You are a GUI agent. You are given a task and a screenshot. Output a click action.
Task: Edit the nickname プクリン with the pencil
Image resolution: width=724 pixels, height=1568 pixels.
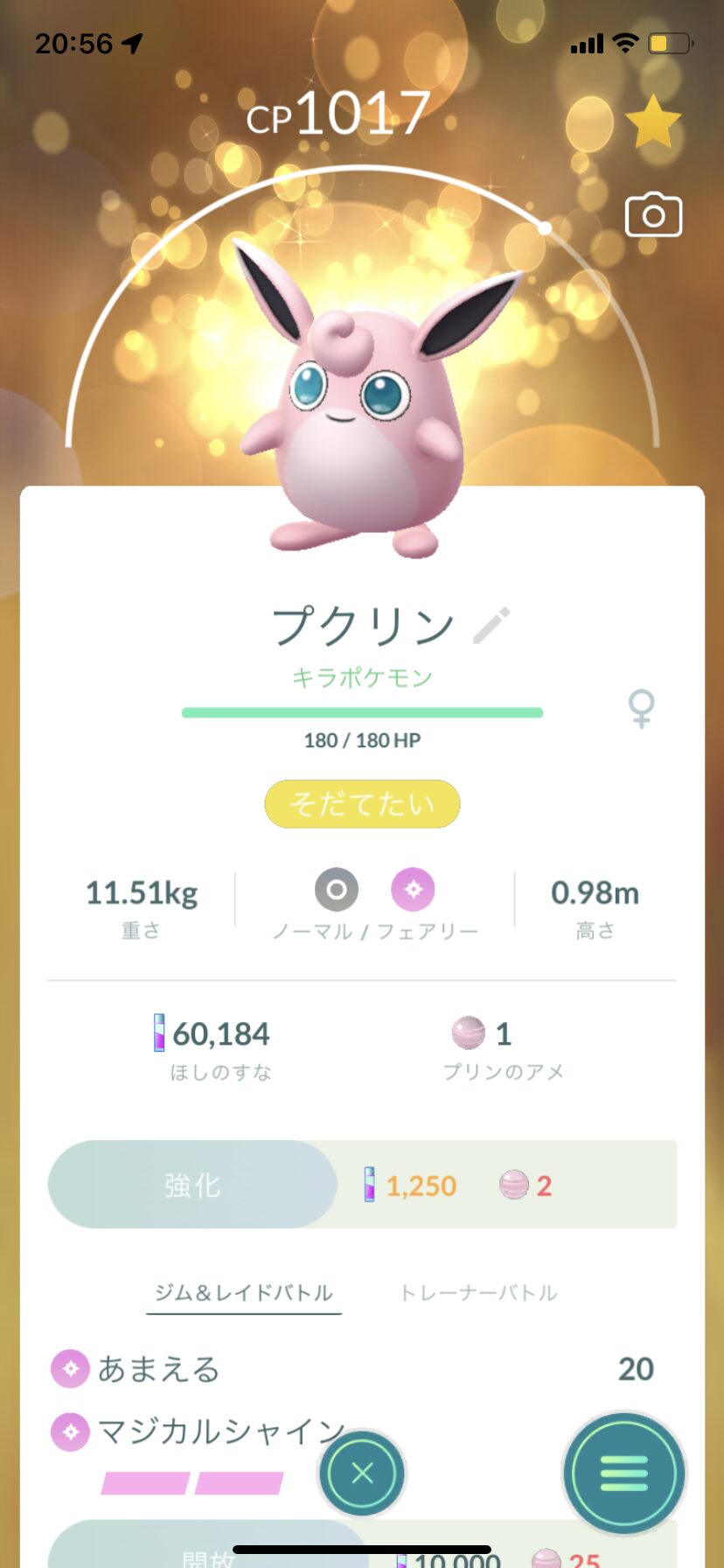tap(491, 625)
